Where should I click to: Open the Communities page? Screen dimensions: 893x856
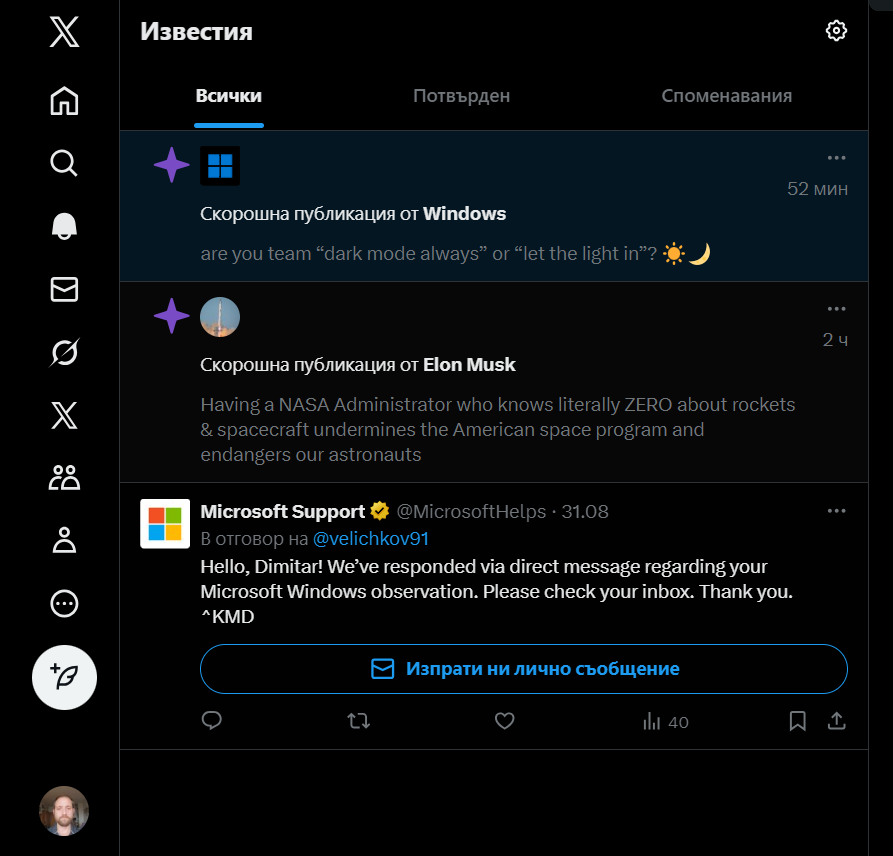64,478
